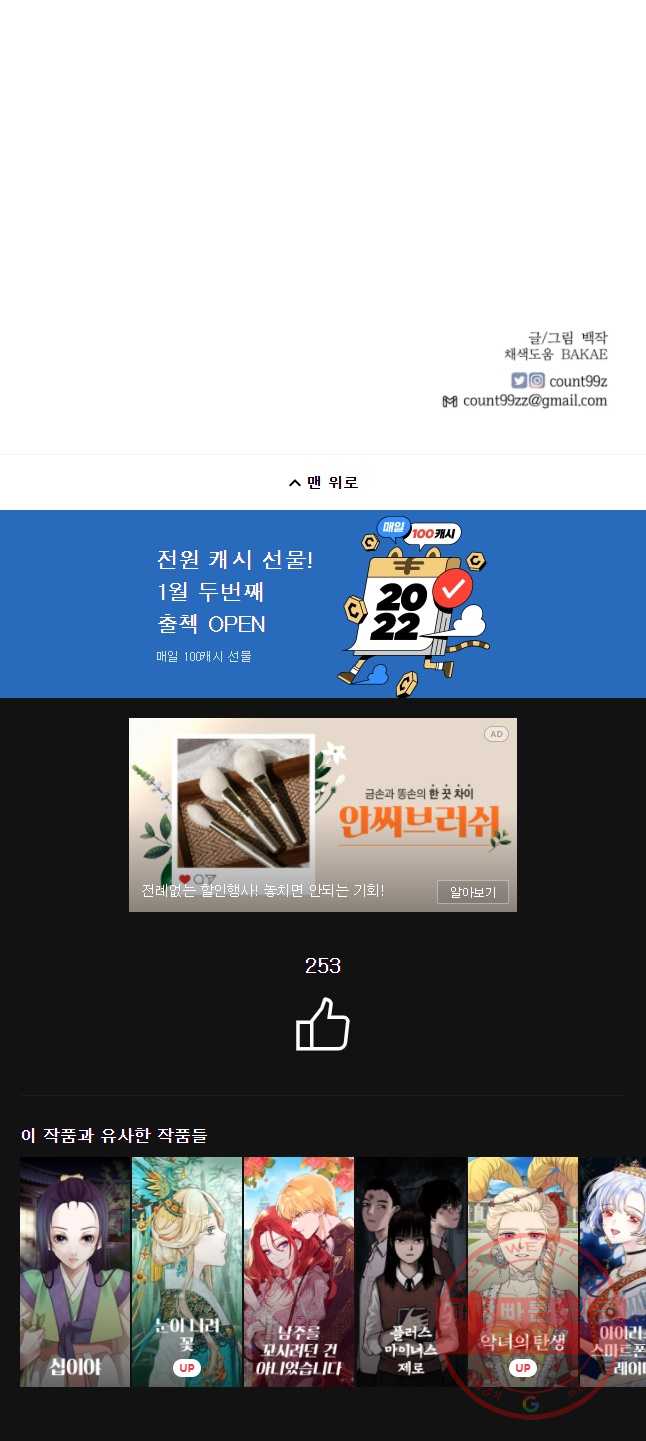Open the 전원 캐시 선물 attendance banner

pos(323,604)
